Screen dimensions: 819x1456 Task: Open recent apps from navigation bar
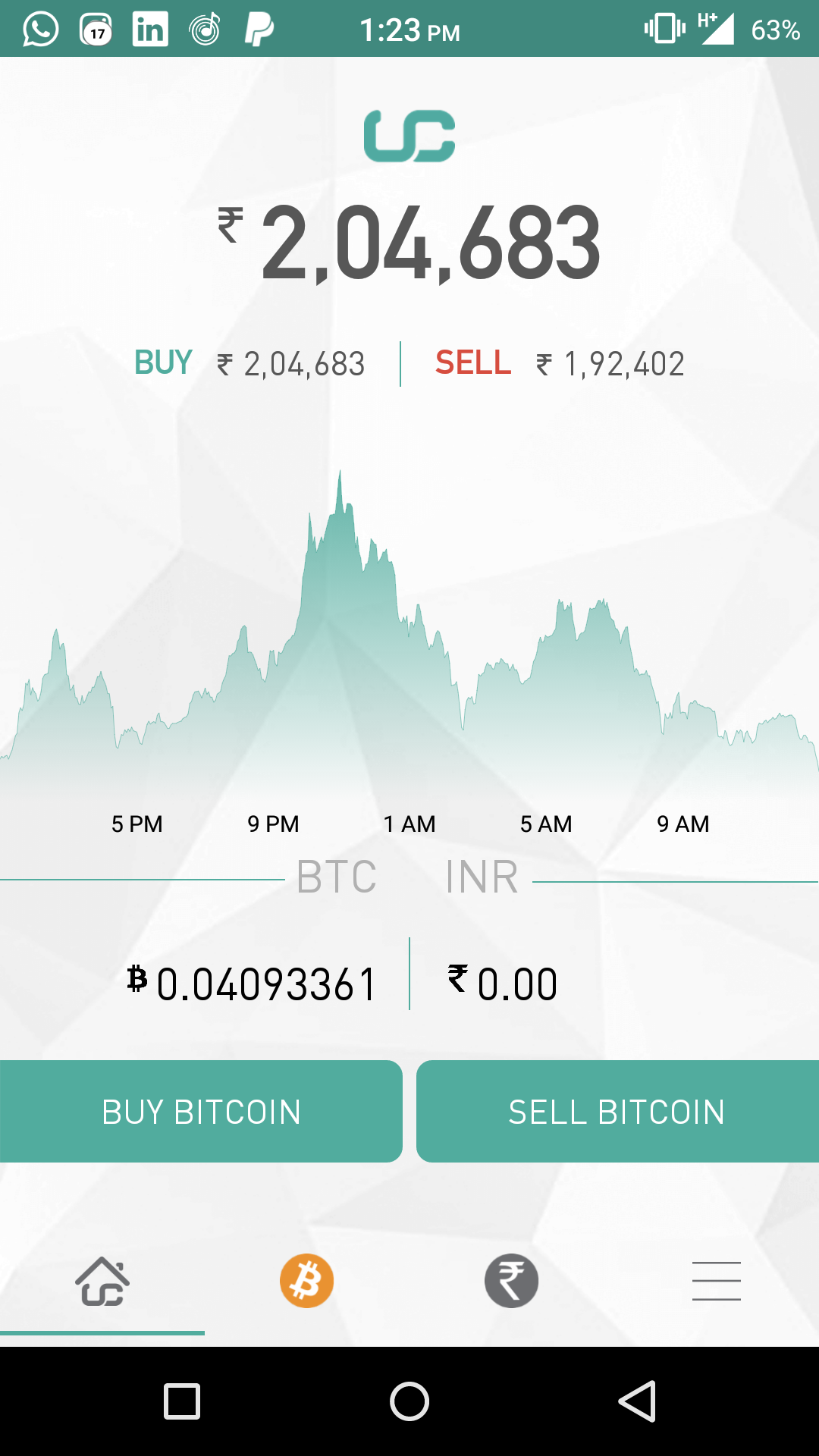pyautogui.click(x=182, y=1401)
